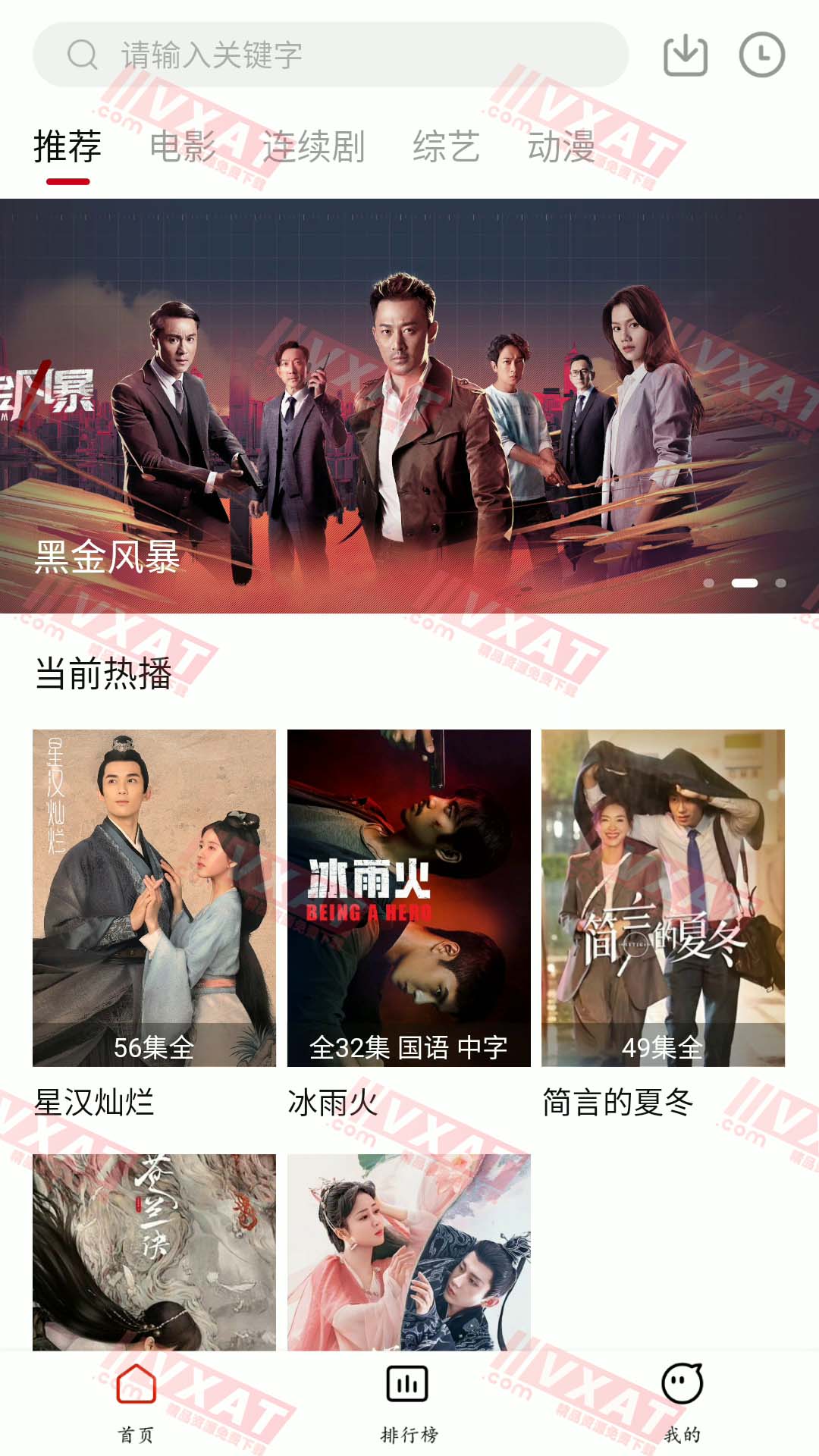Select the 推荐 tab

point(67,146)
